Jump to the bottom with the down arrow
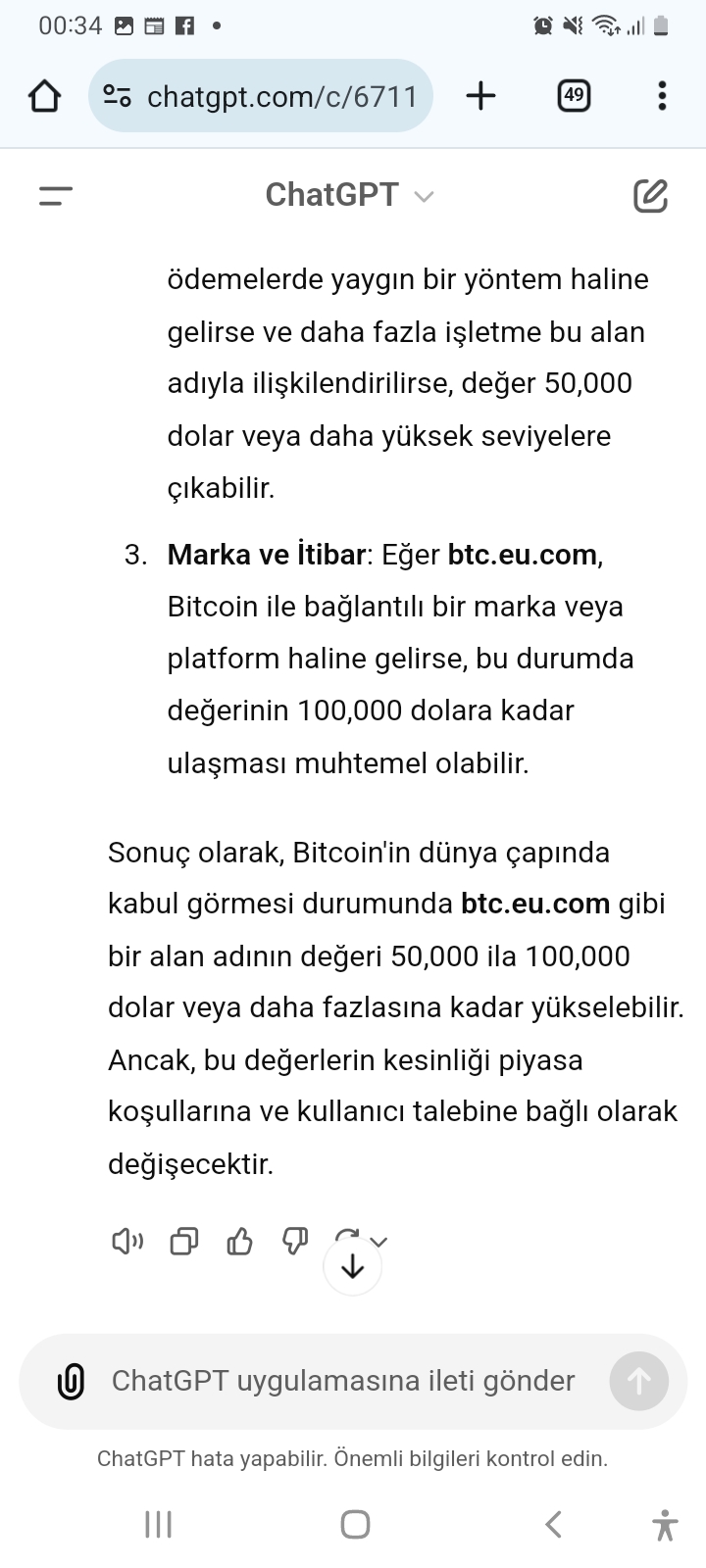The height and width of the screenshot is (1568, 706). [353, 1266]
